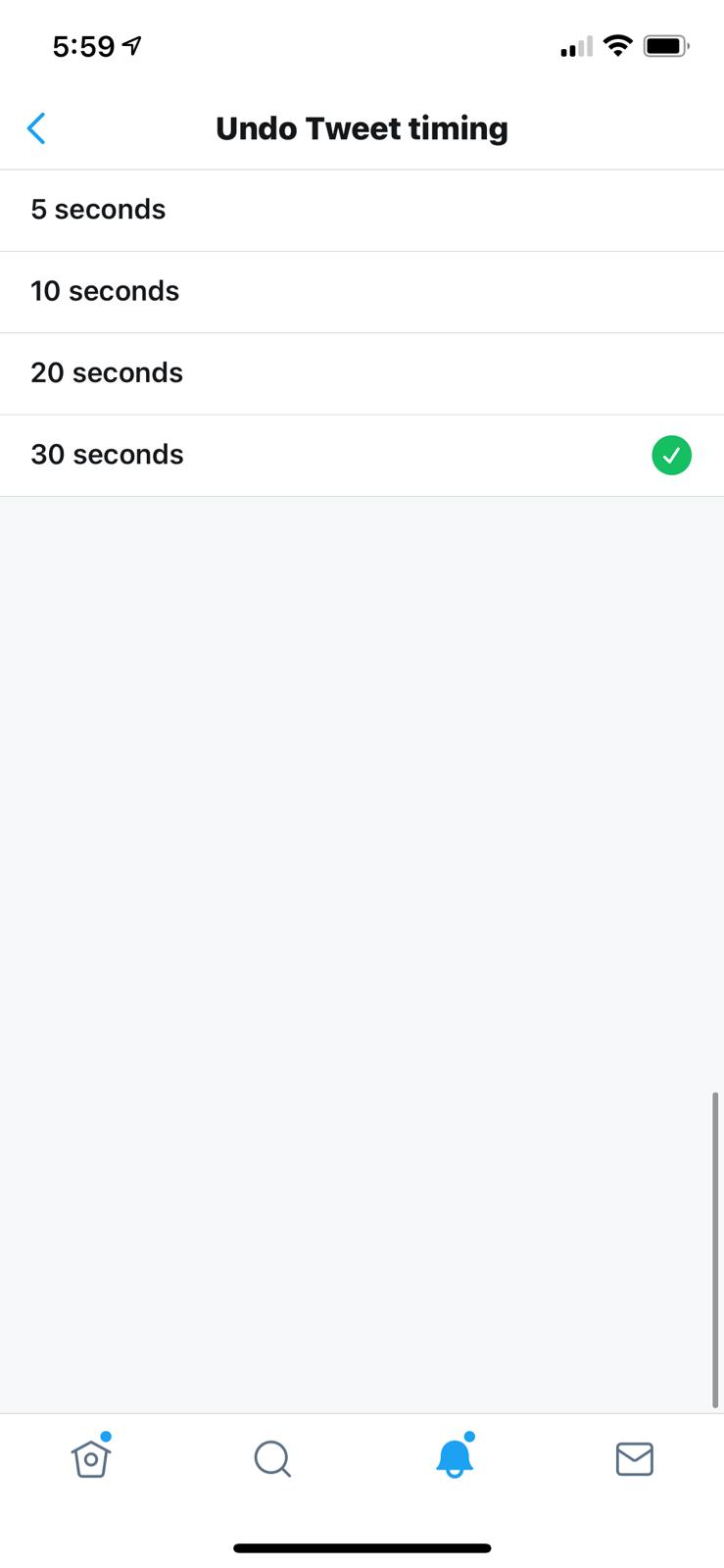Go back using the navigation arrow
The image size is (724, 1568).
(x=36, y=128)
